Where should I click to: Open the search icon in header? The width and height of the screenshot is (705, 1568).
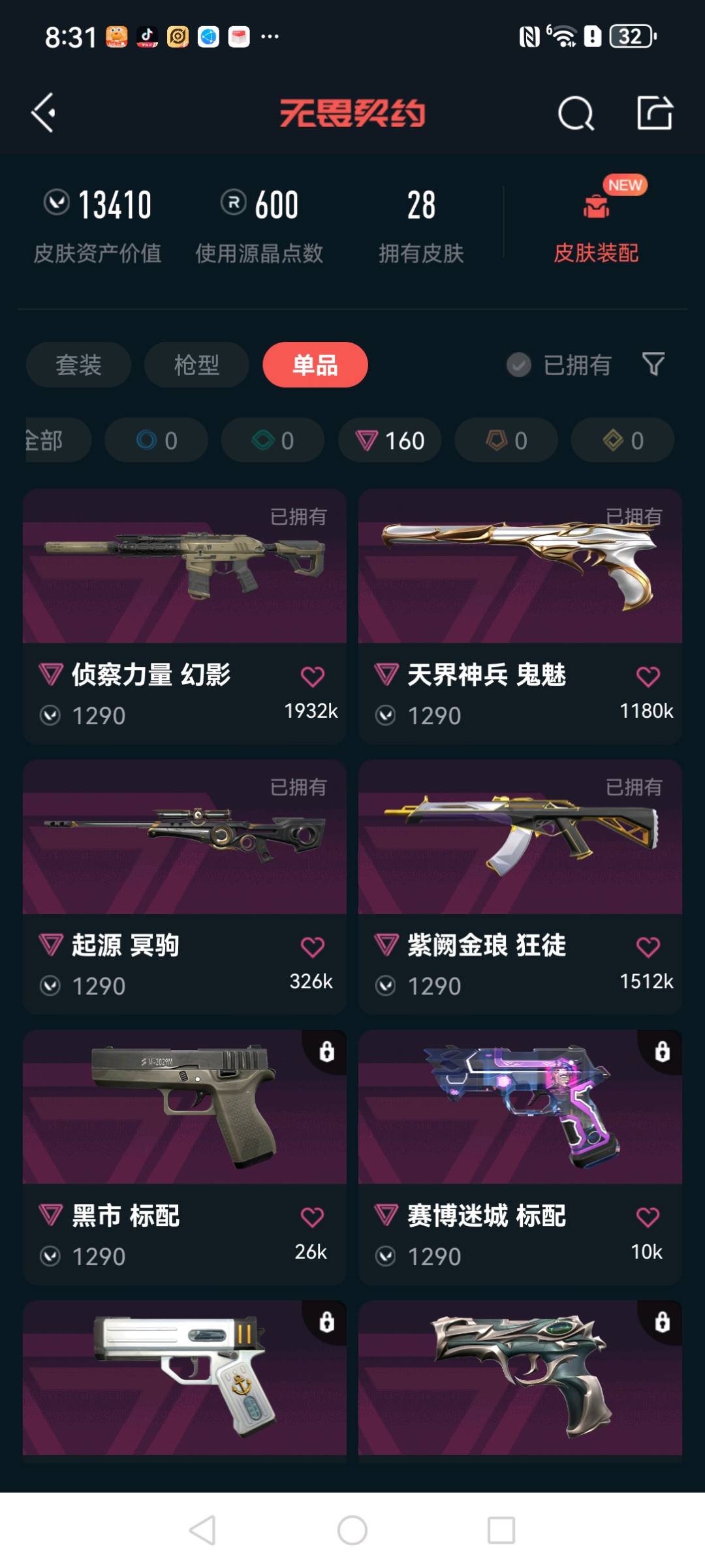[x=576, y=114]
